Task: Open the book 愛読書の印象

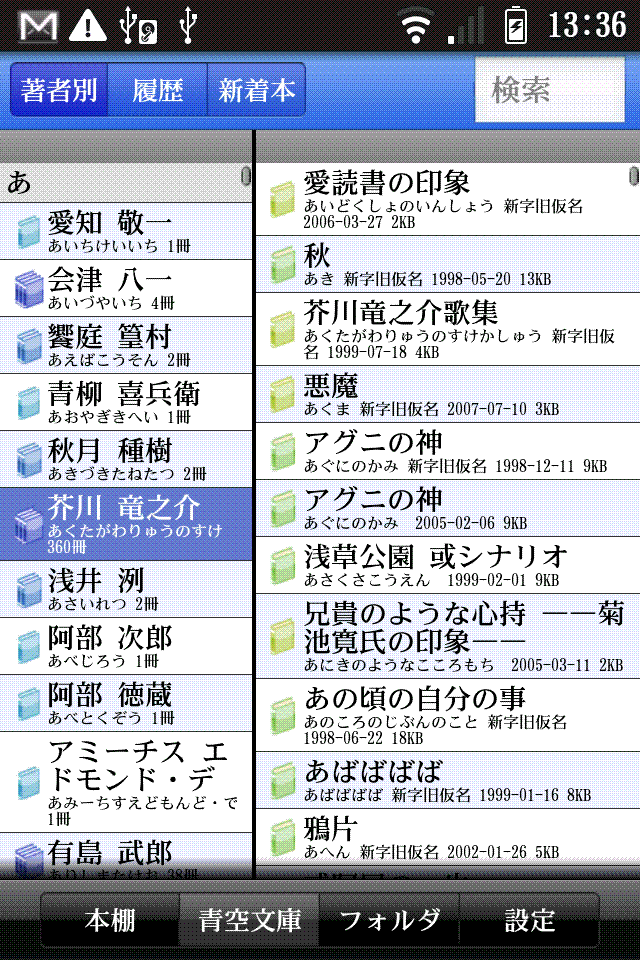Action: 445,199
